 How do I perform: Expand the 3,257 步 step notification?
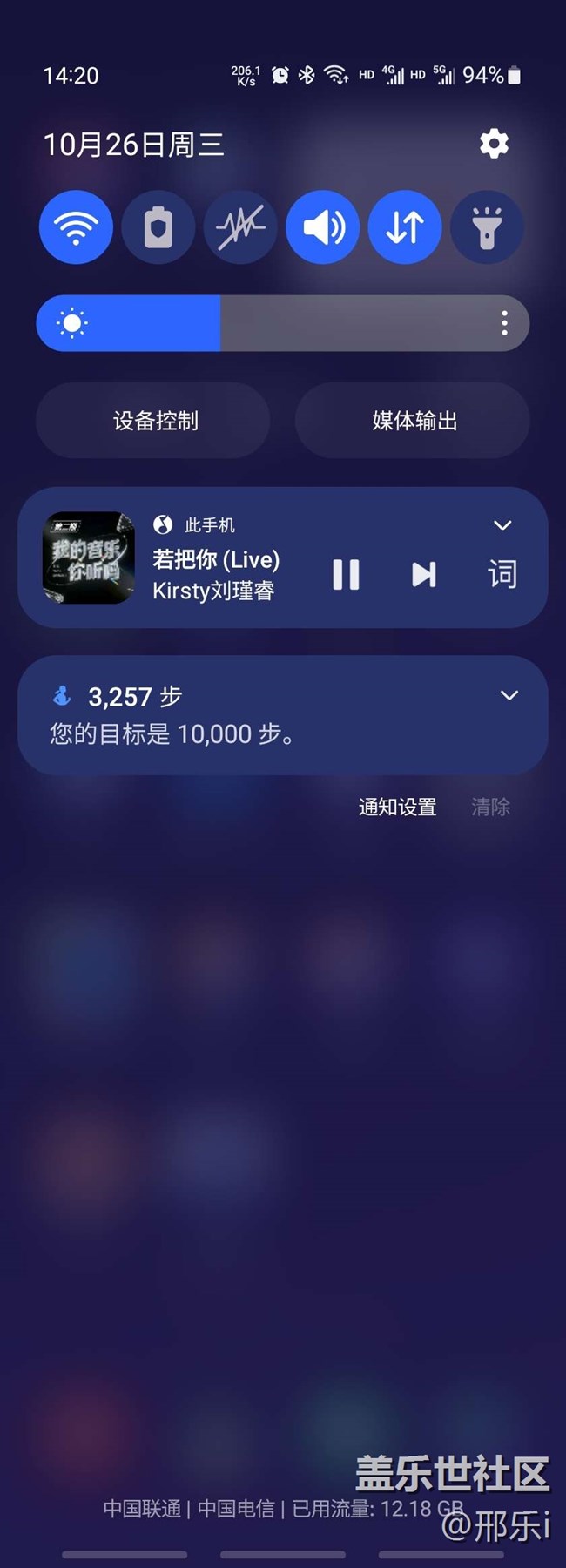509,695
